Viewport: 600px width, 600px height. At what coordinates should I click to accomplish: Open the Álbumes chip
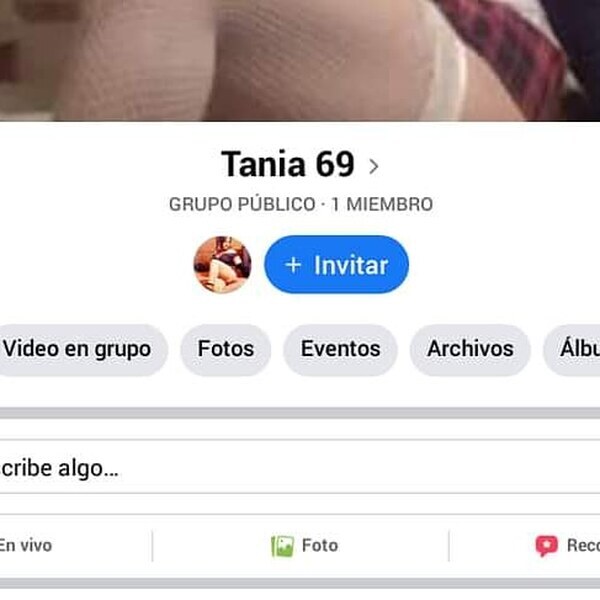tap(575, 349)
